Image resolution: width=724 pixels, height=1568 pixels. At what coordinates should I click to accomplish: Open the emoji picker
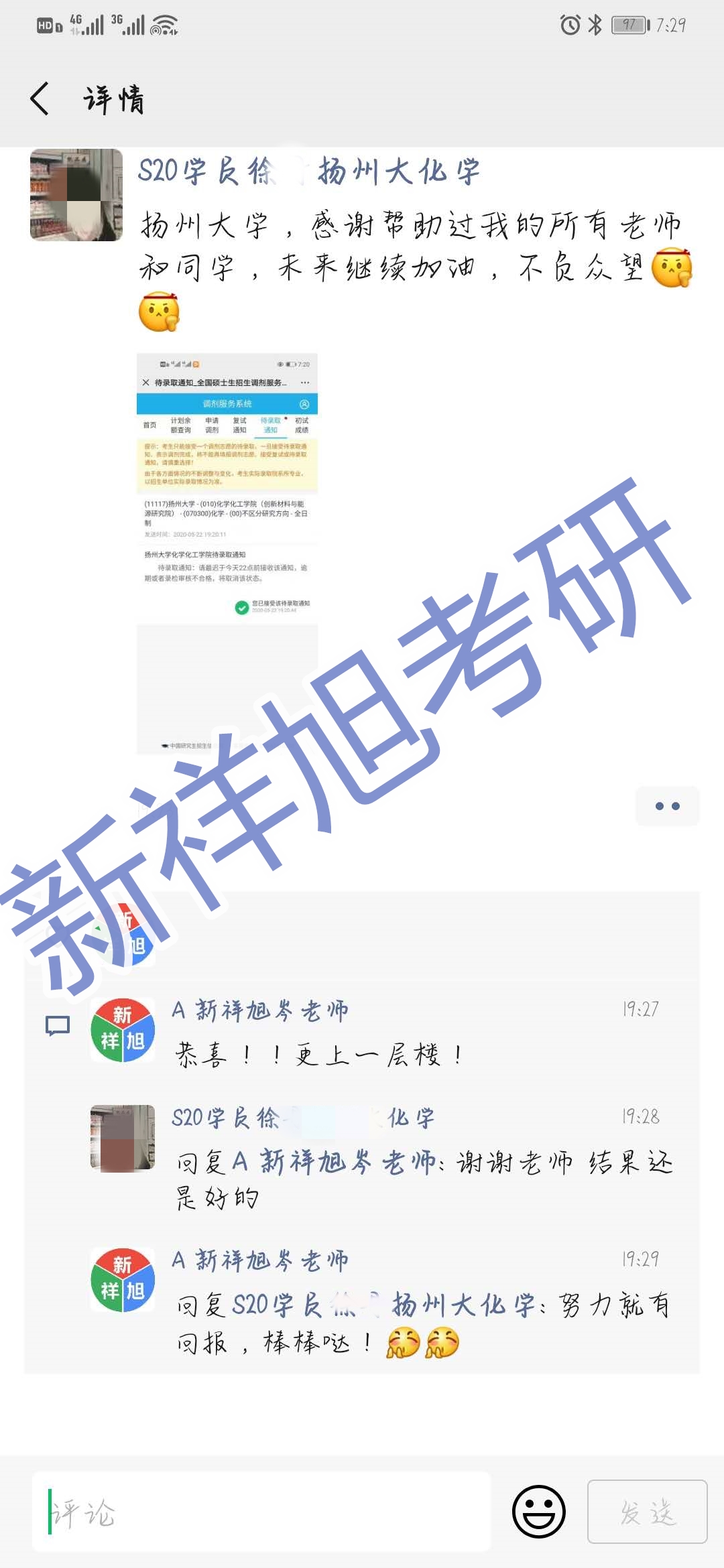pyautogui.click(x=538, y=1512)
